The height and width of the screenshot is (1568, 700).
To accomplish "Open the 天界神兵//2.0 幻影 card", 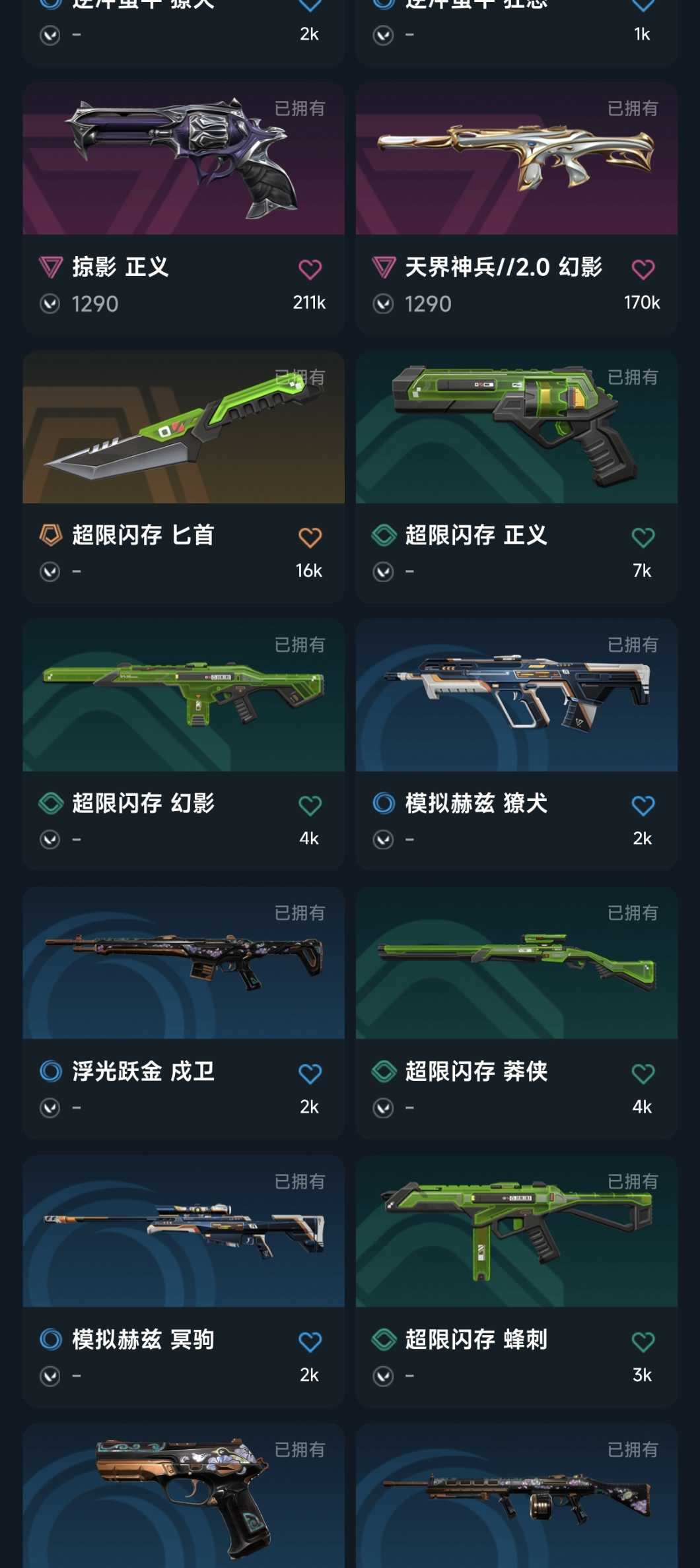I will [x=516, y=209].
